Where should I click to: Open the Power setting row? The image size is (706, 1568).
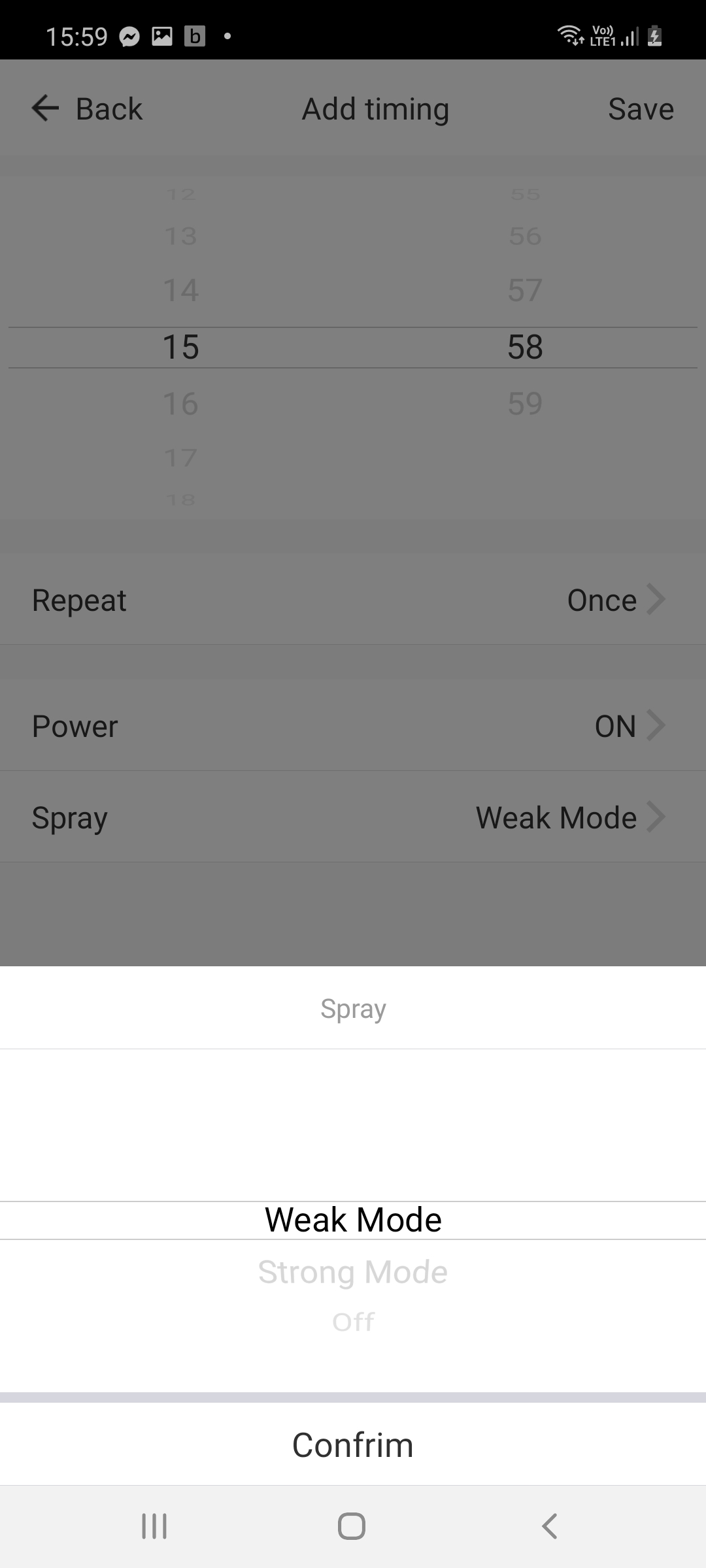point(353,726)
